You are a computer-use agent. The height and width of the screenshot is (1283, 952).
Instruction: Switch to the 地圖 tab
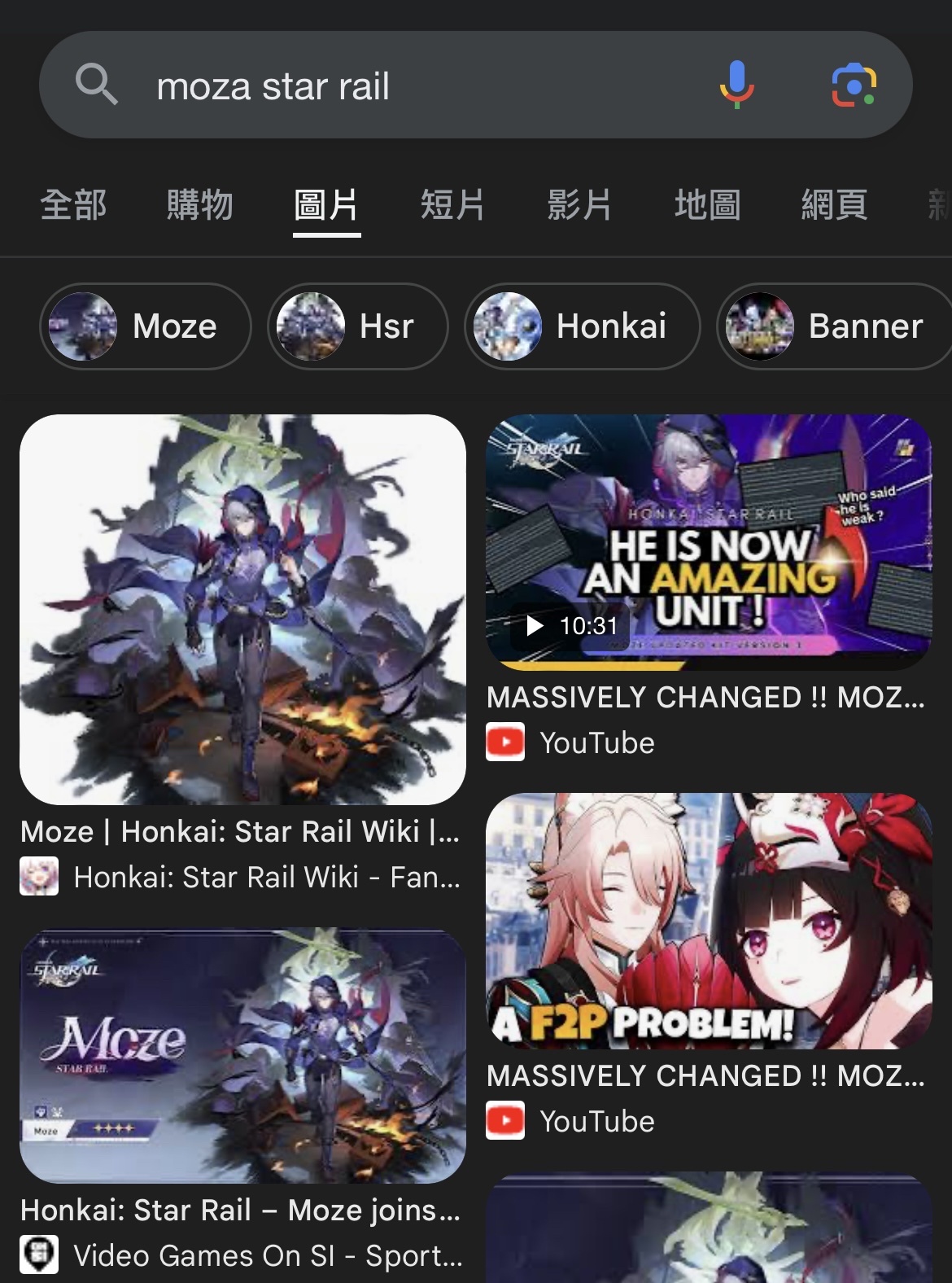pyautogui.click(x=707, y=204)
